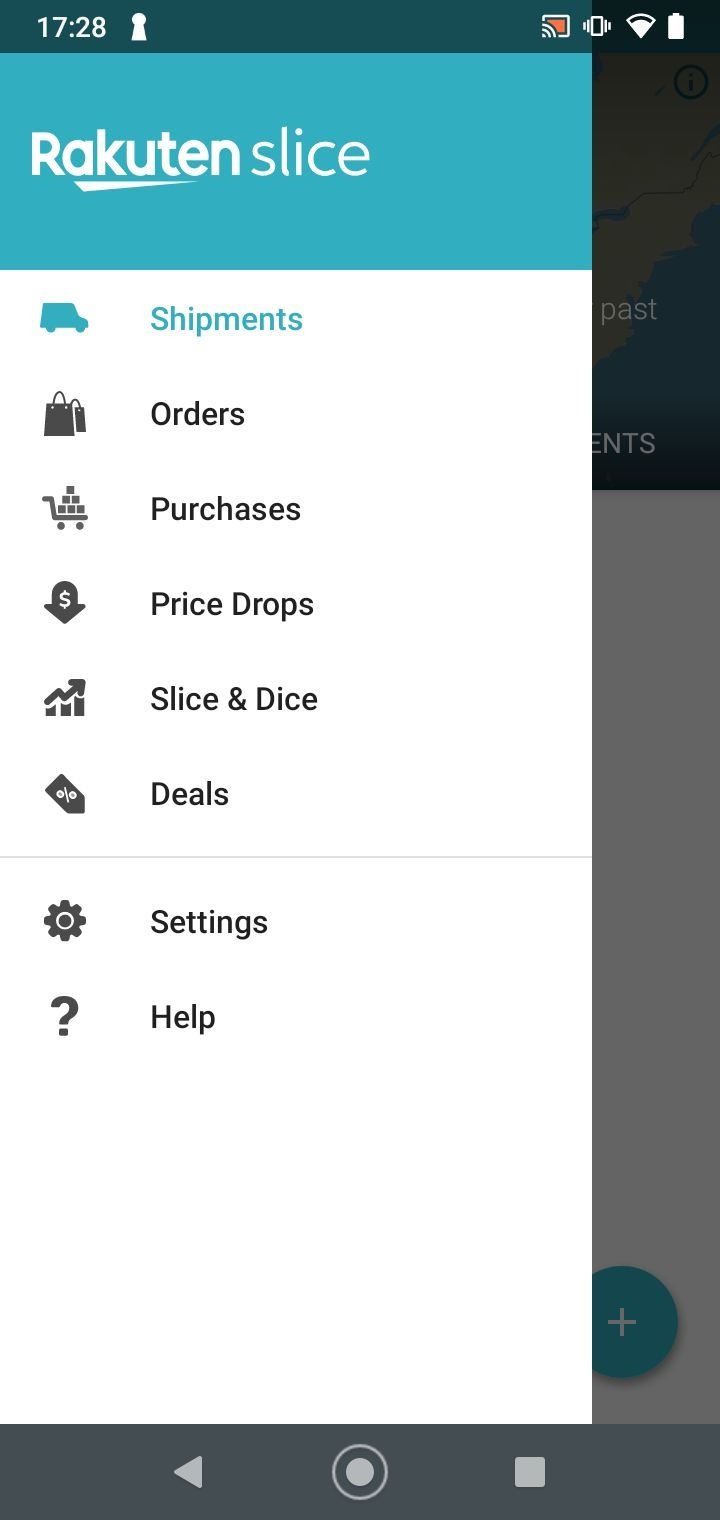View the Deals section
The width and height of the screenshot is (720, 1520).
coord(296,794)
